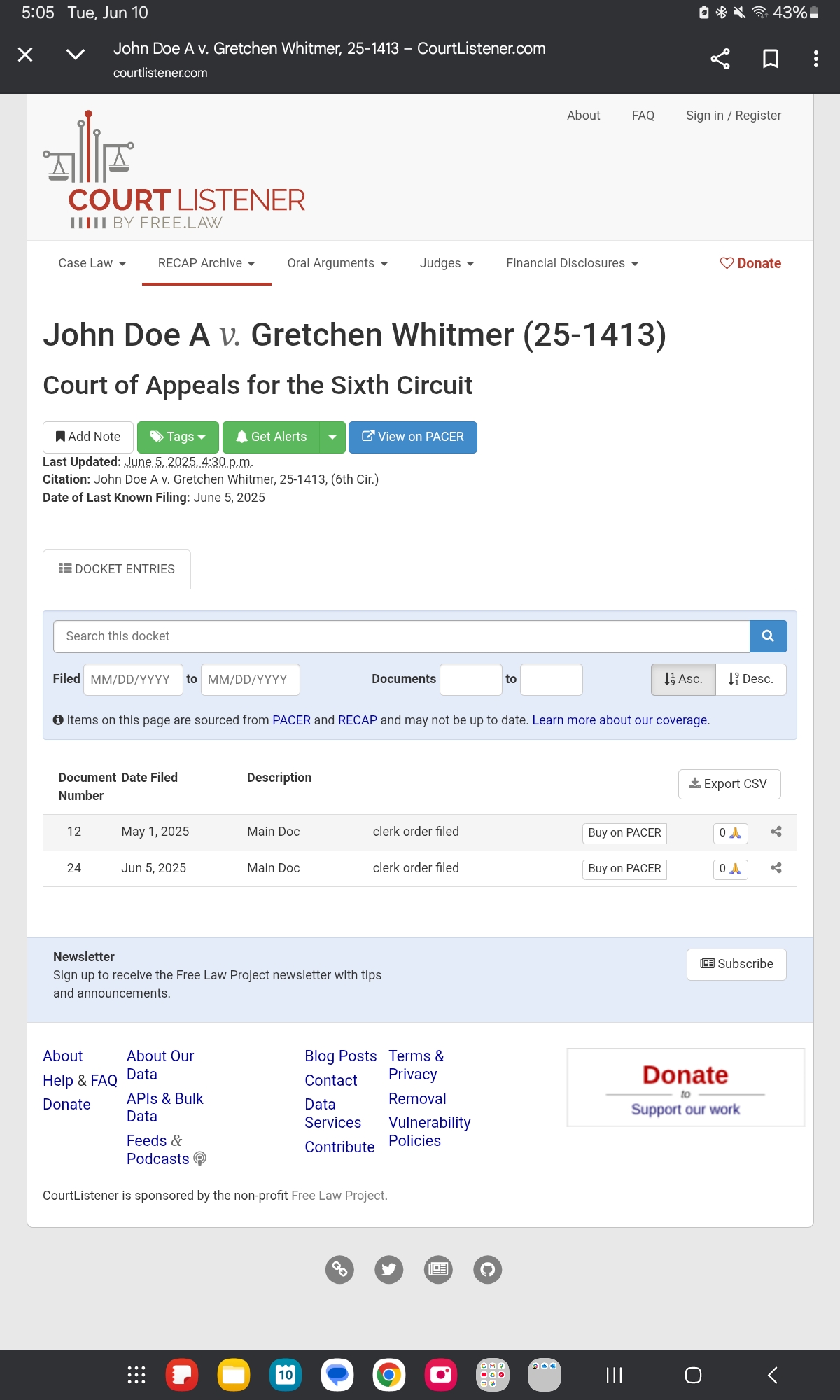
Task: Open the browser overflow menu
Action: [x=815, y=59]
